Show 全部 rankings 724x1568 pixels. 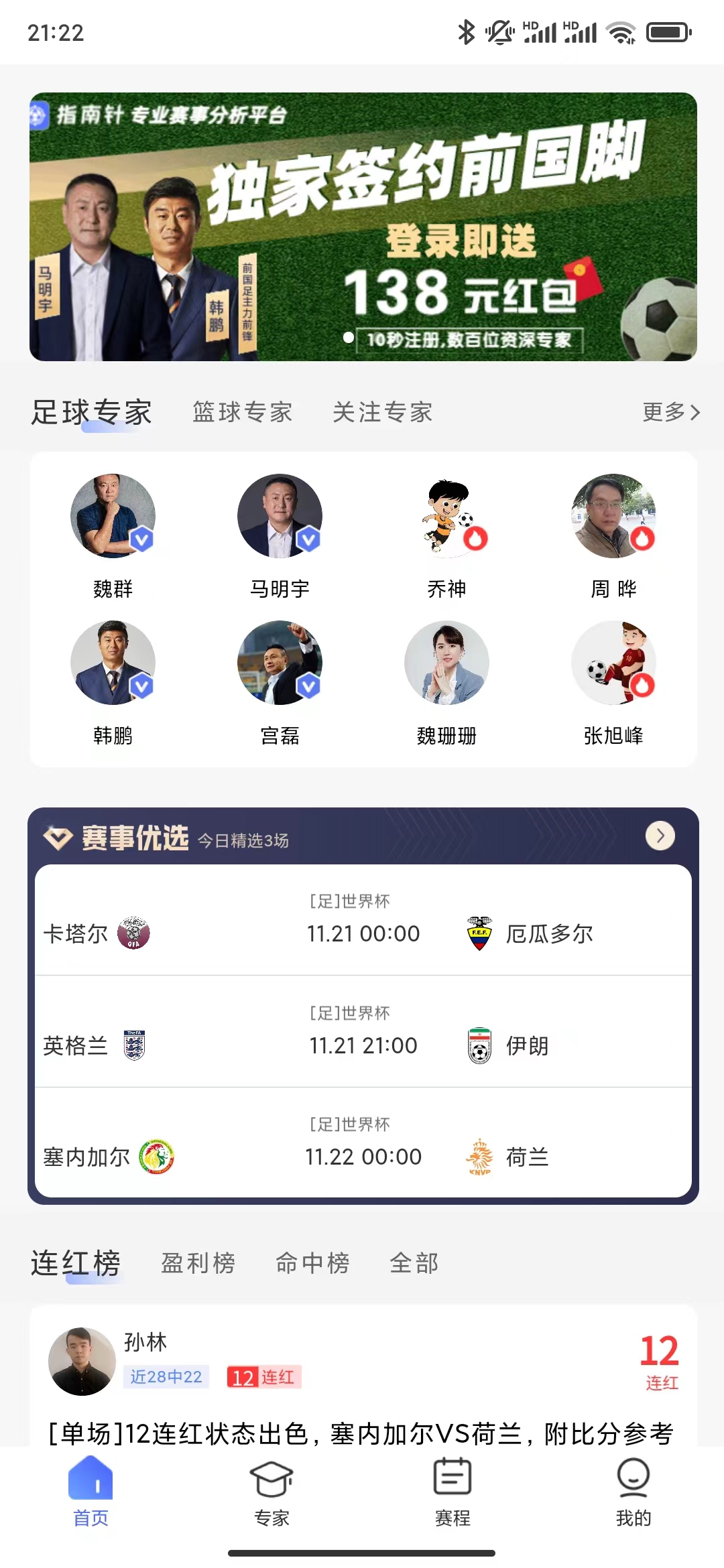point(414,1263)
